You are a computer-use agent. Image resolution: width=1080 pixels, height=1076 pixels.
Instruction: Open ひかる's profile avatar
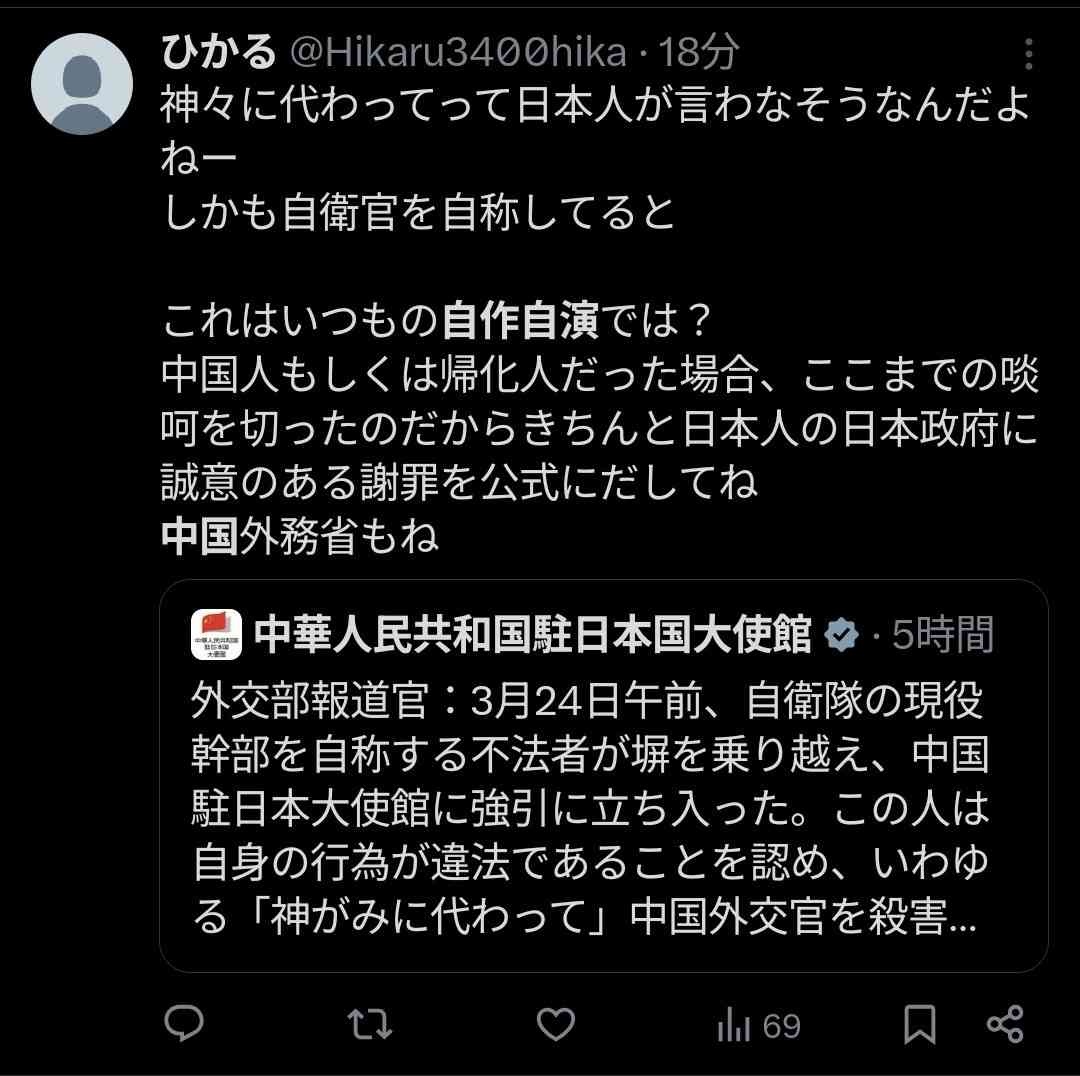click(82, 84)
